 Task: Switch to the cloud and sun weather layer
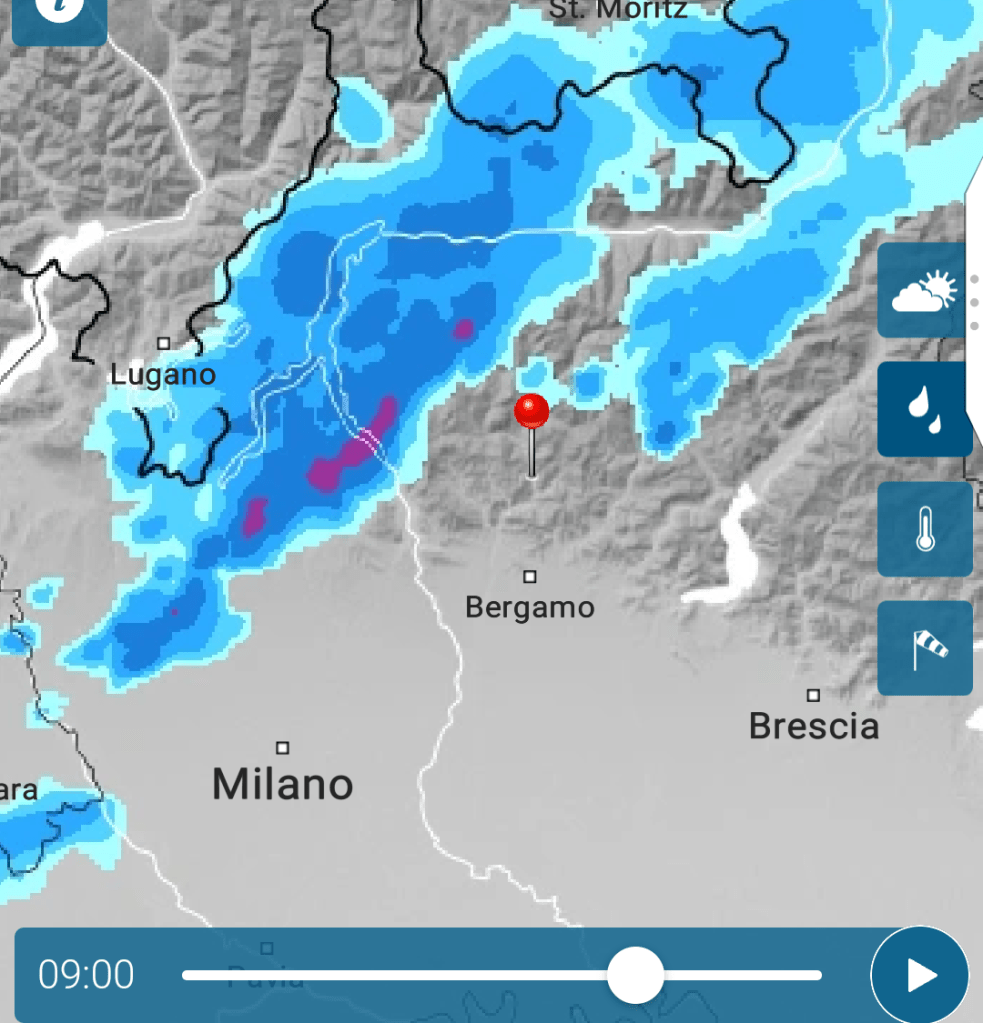(923, 291)
